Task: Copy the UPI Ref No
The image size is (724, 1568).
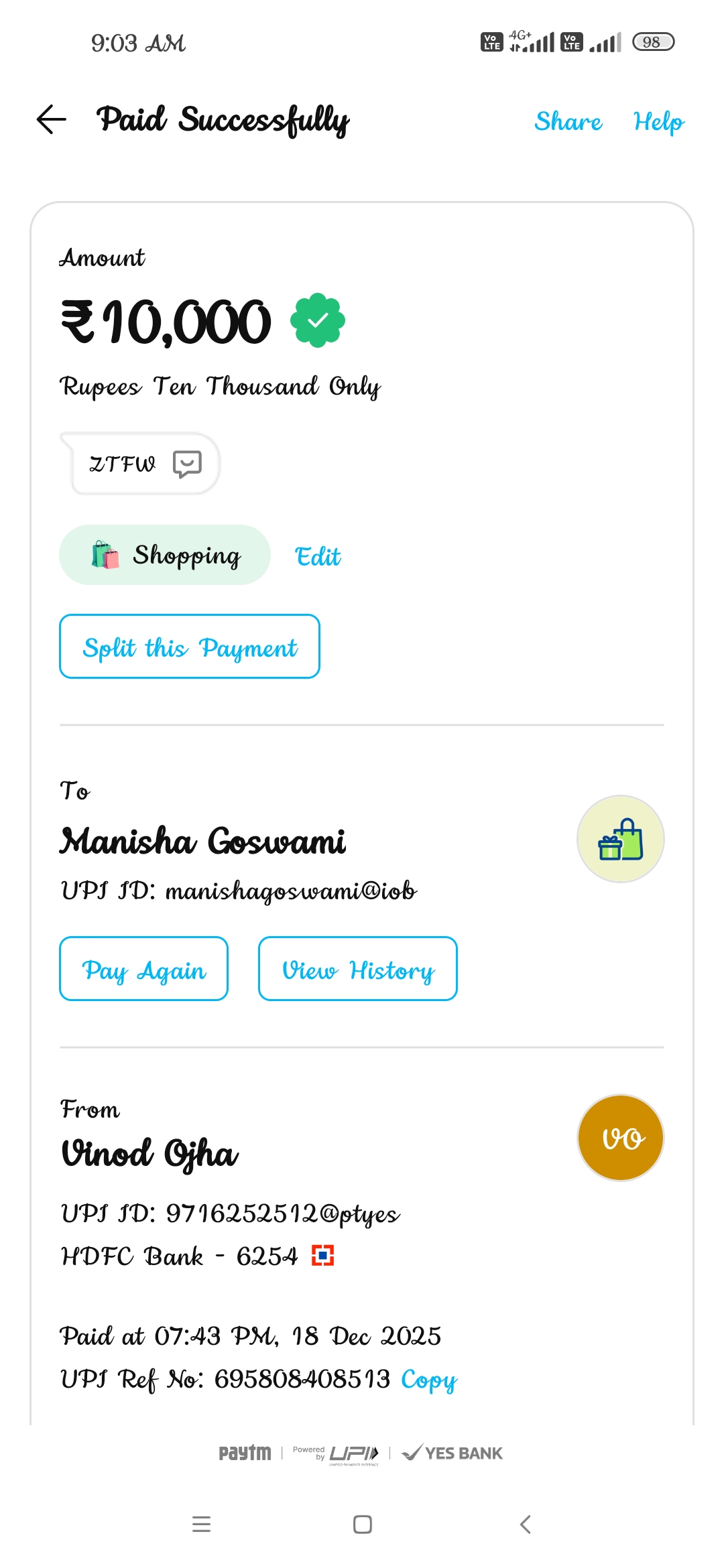Action: 428,1380
